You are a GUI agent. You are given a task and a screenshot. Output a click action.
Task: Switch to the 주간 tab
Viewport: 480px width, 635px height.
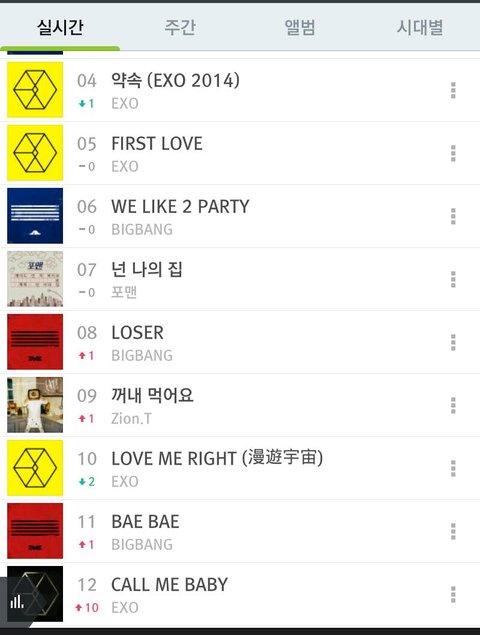(x=180, y=27)
